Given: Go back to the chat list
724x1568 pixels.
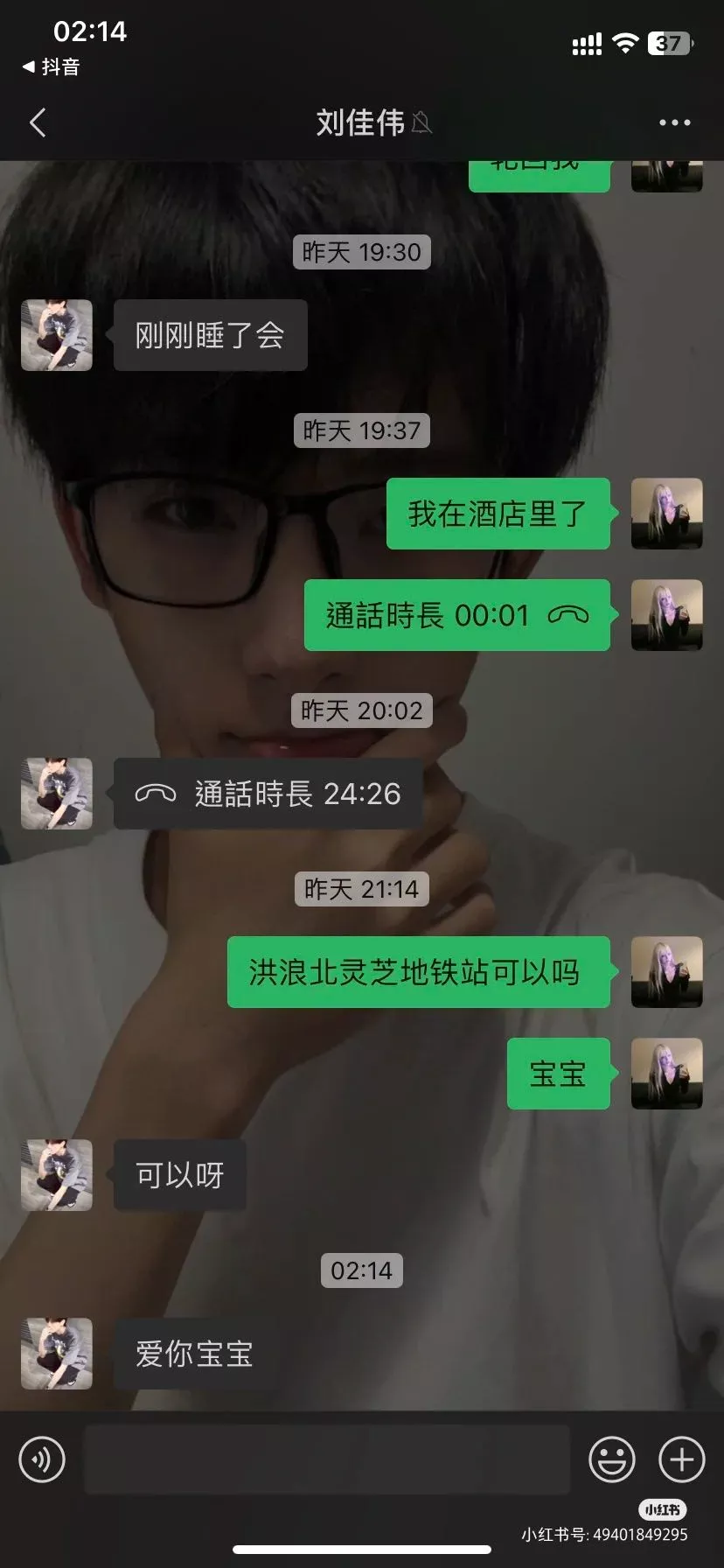Looking at the screenshot, I should pyautogui.click(x=37, y=123).
